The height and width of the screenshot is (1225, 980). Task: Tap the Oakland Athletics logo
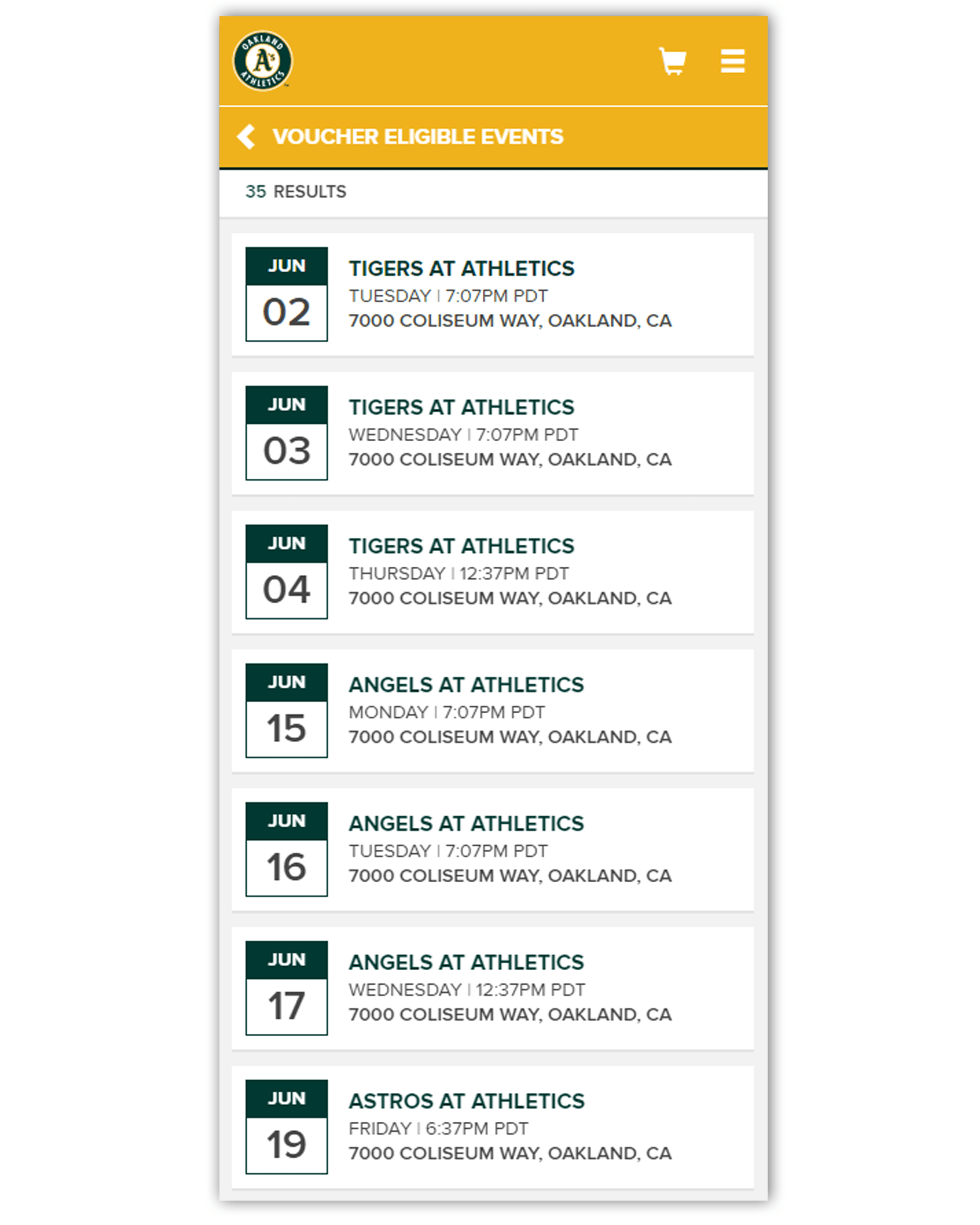click(x=262, y=61)
